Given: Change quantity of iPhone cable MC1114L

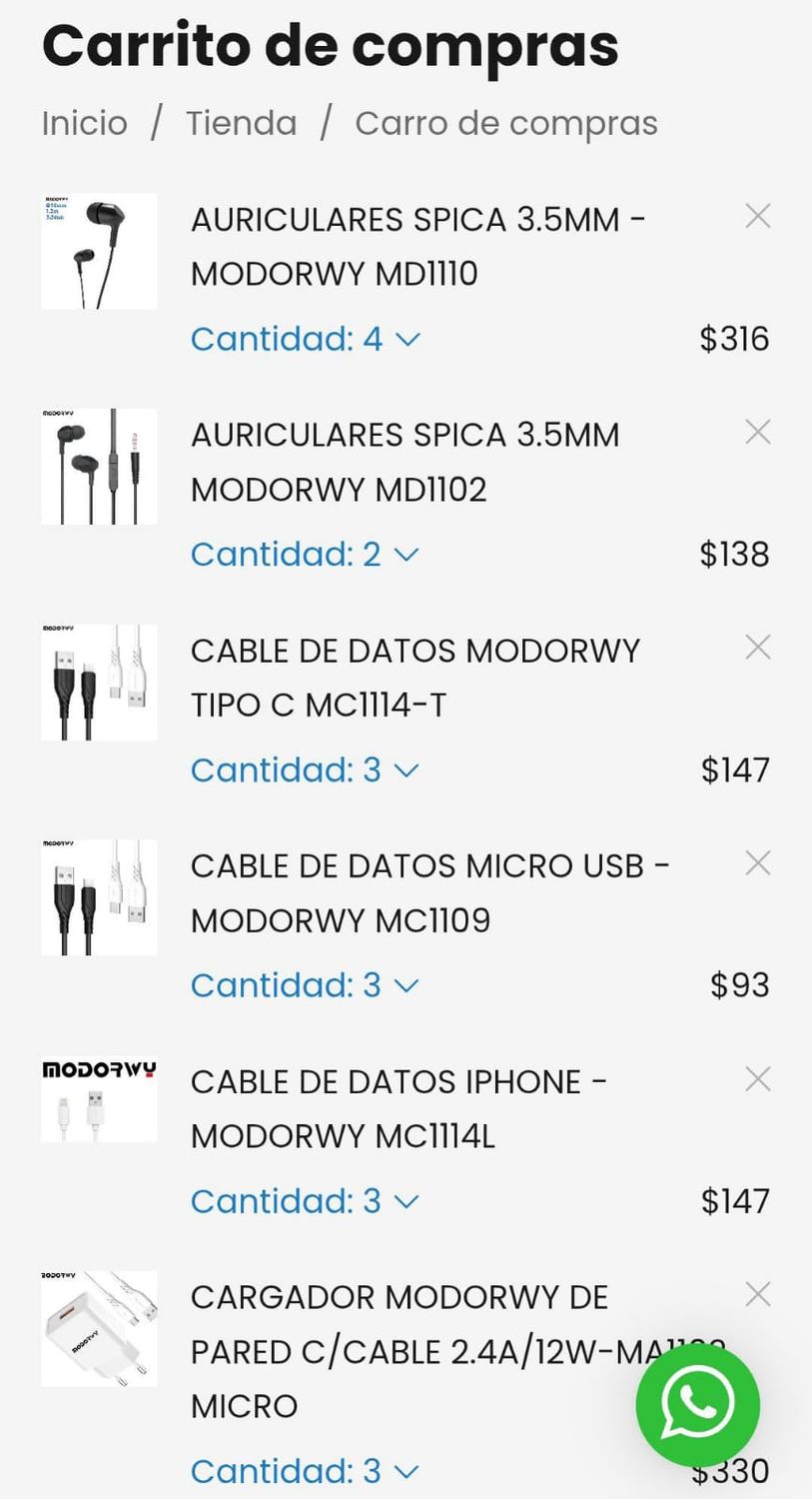Looking at the screenshot, I should pyautogui.click(x=305, y=1200).
